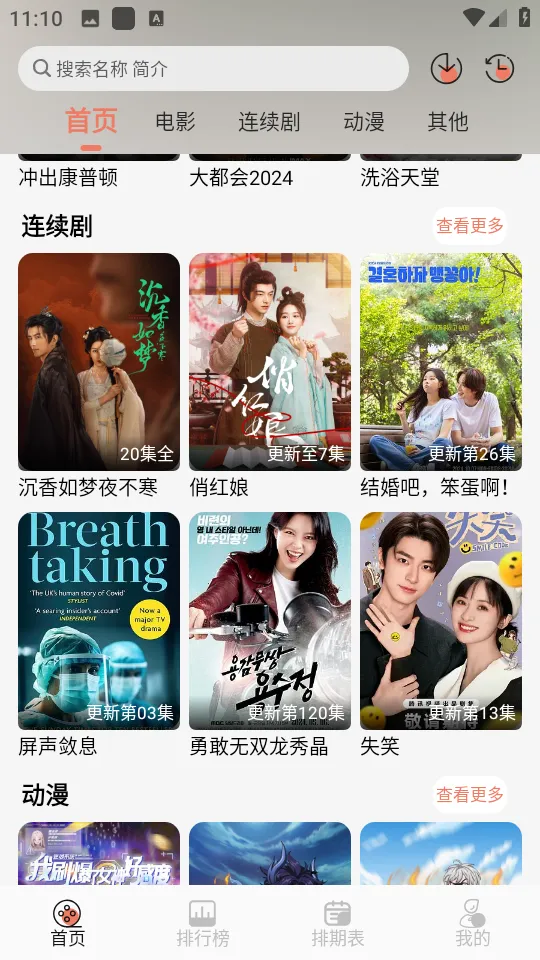540x960 pixels.
Task: Select the 动漫 top tab
Action: click(364, 121)
